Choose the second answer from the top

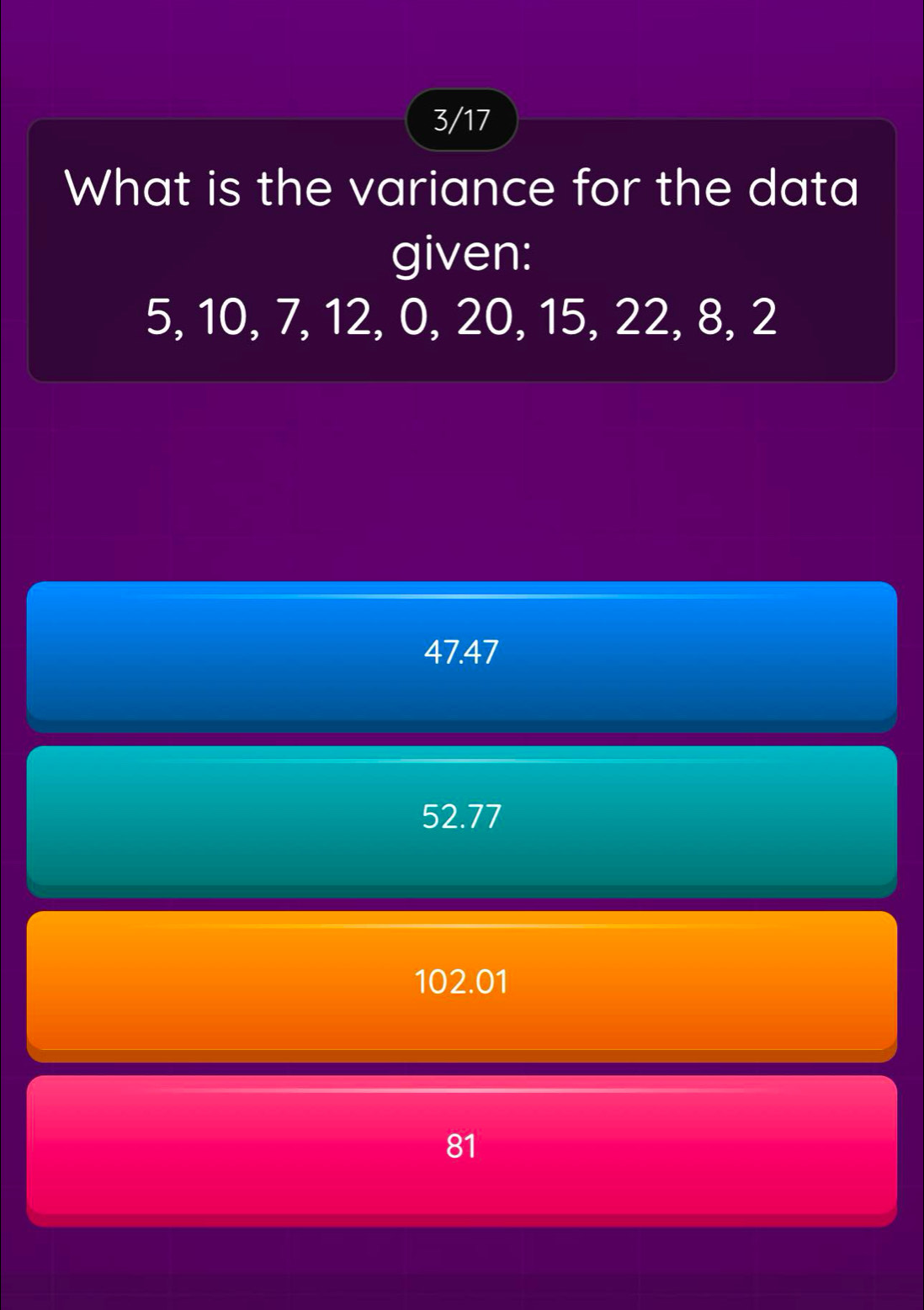pyautogui.click(x=462, y=817)
